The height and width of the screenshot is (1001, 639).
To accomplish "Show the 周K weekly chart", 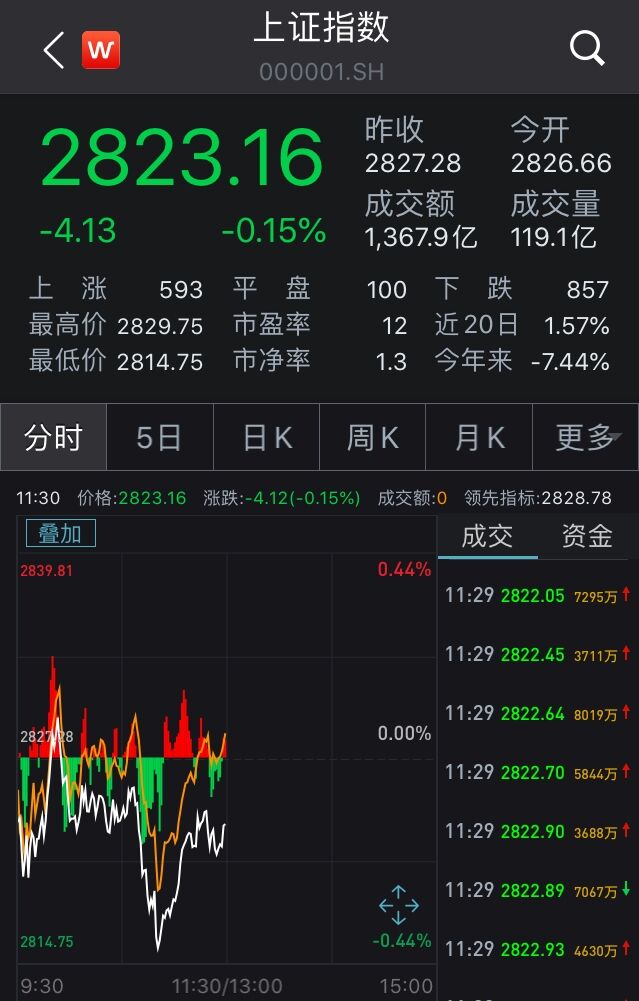I will [372, 438].
